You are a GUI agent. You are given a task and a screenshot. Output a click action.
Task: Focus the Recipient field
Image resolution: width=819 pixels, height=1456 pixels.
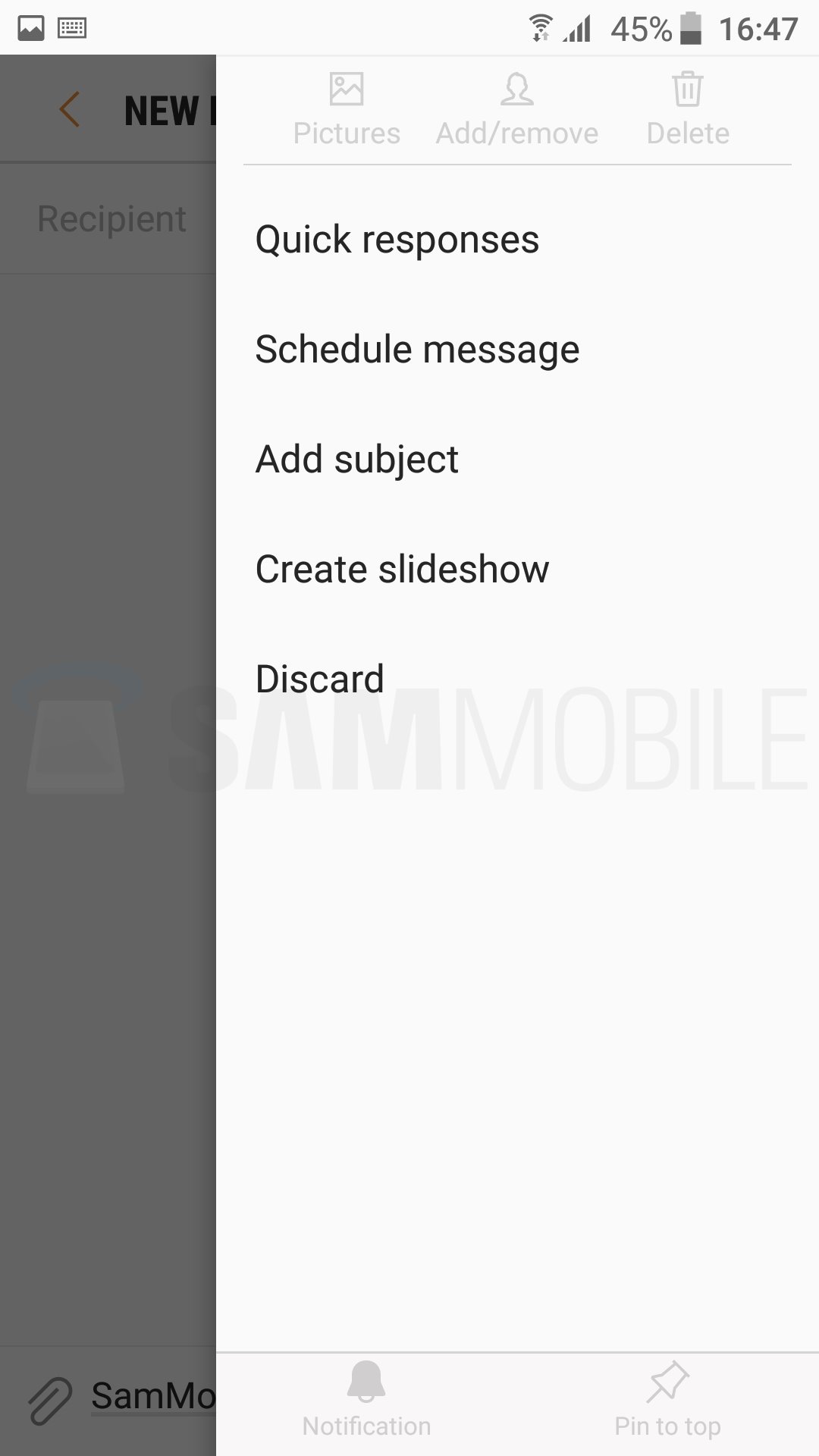tap(111, 219)
